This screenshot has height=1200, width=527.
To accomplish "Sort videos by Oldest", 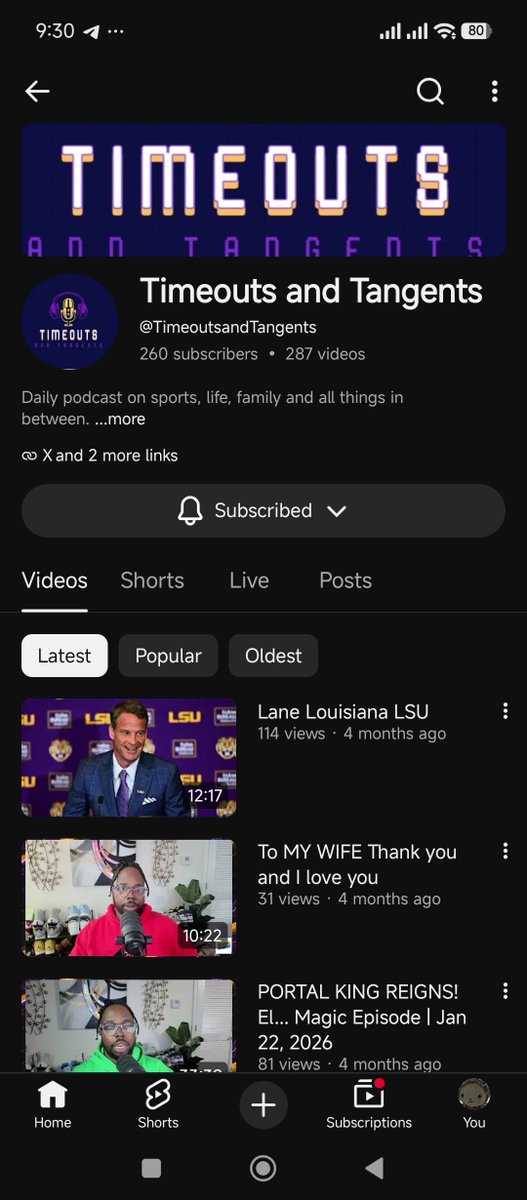I will (273, 656).
